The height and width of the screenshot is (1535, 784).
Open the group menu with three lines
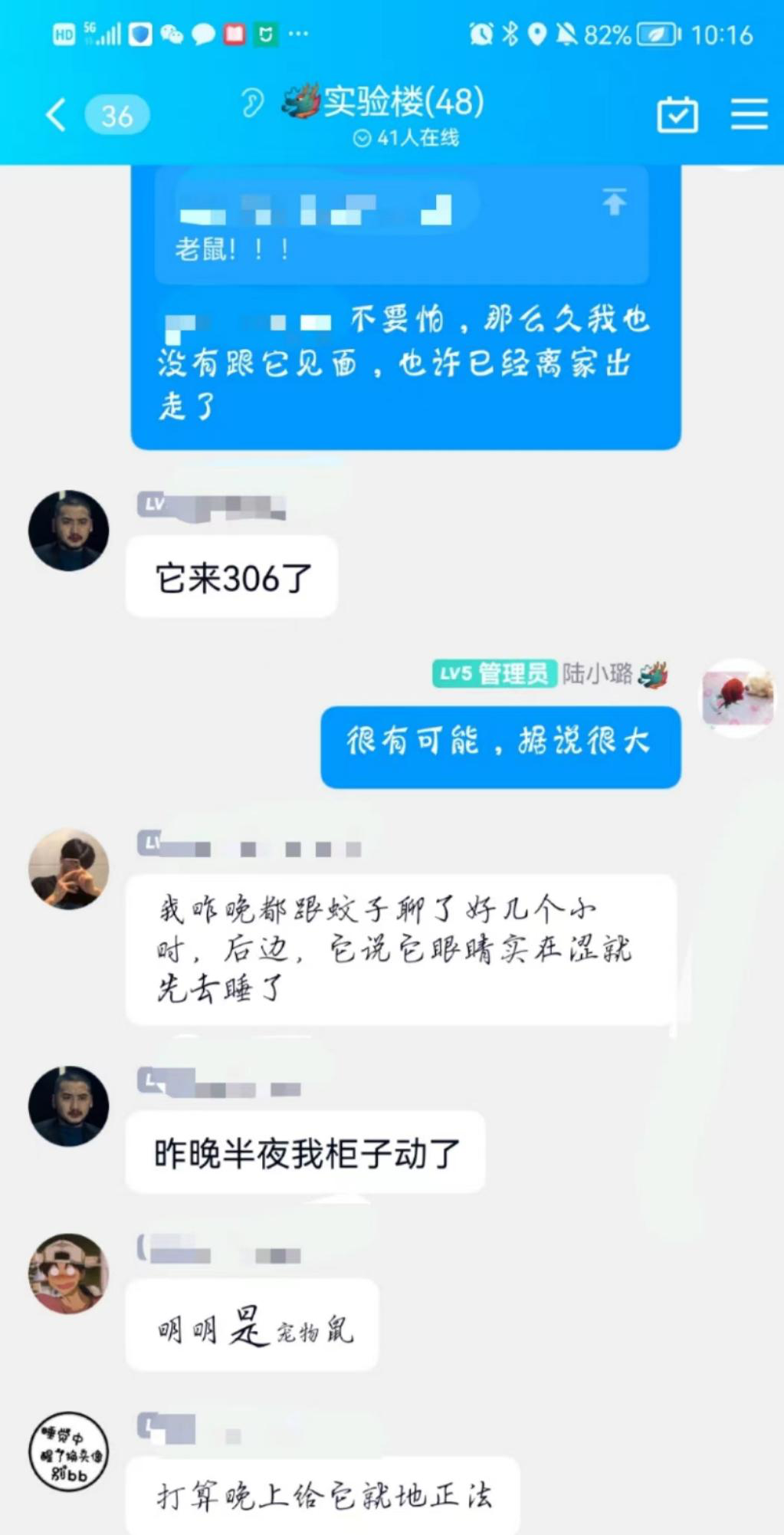(749, 115)
